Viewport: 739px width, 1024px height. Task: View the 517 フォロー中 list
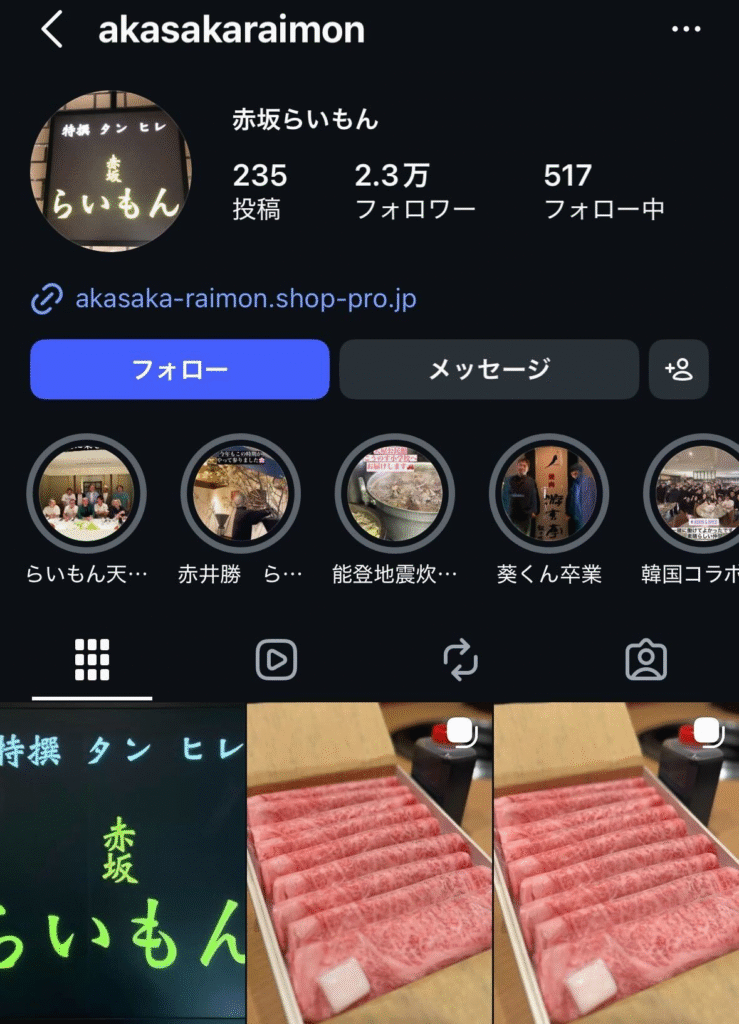(x=604, y=191)
